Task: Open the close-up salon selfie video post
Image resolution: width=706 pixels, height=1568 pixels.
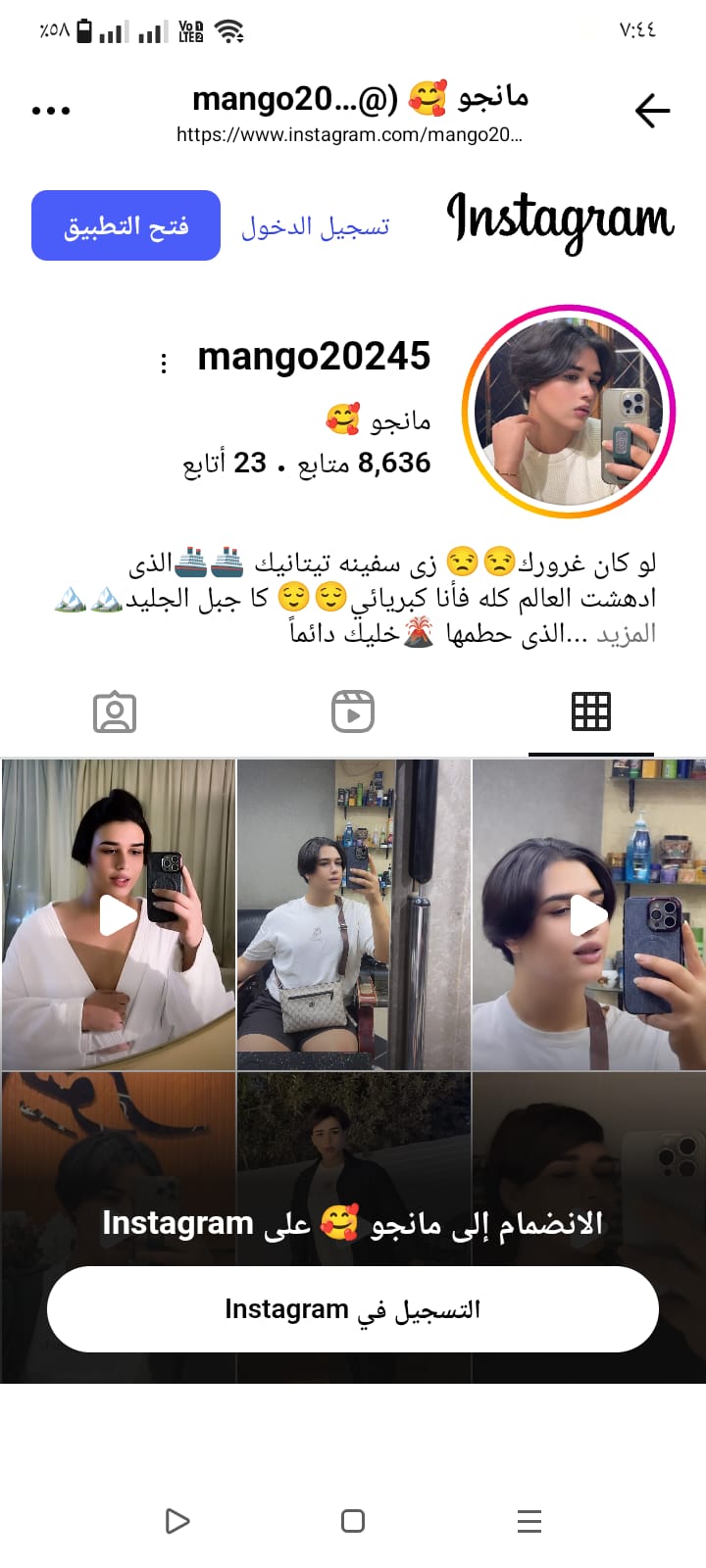Action: pyautogui.click(x=588, y=914)
